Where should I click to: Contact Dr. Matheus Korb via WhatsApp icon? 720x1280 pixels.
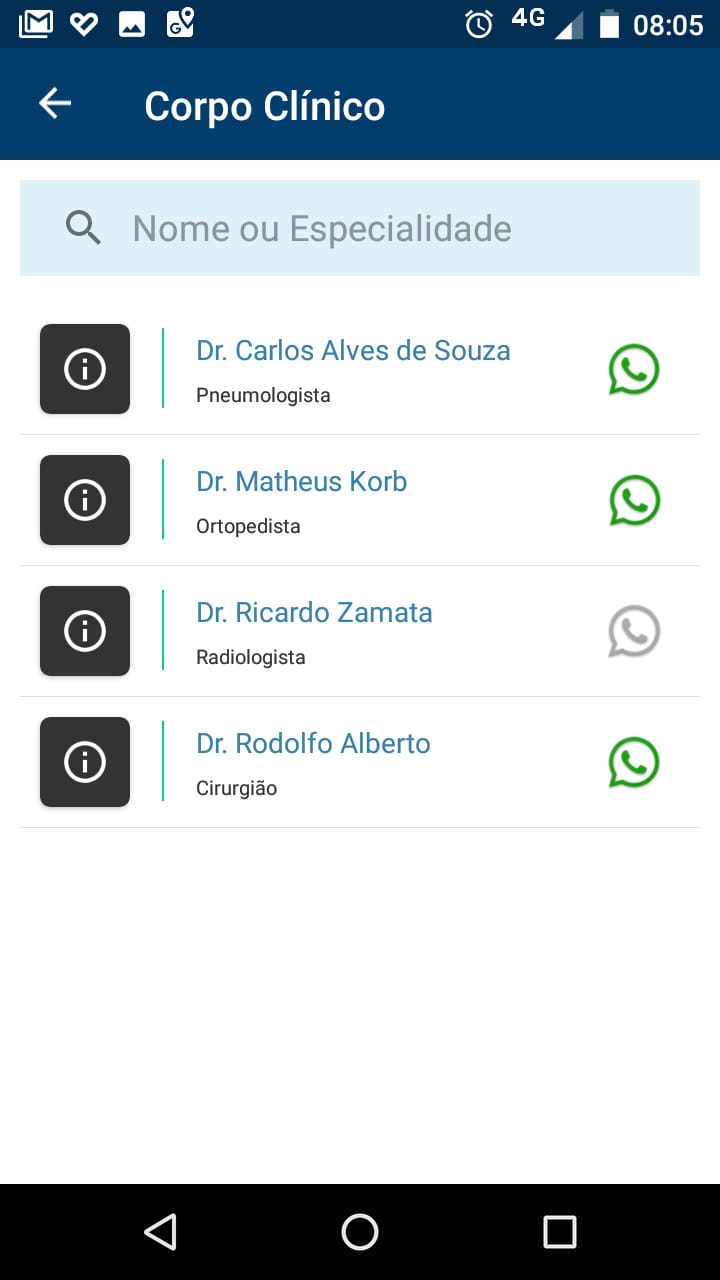tap(634, 501)
